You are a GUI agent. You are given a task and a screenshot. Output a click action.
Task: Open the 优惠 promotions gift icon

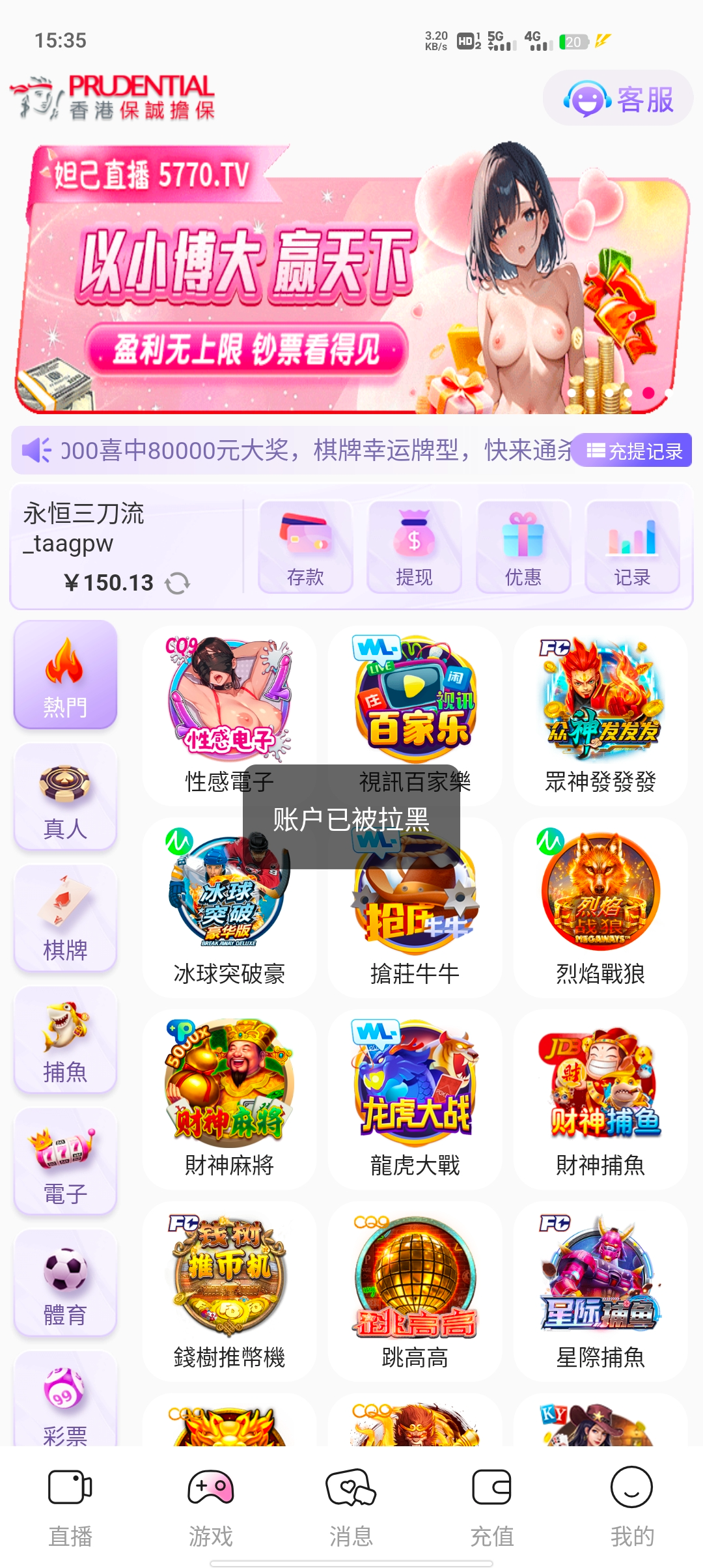point(523,546)
